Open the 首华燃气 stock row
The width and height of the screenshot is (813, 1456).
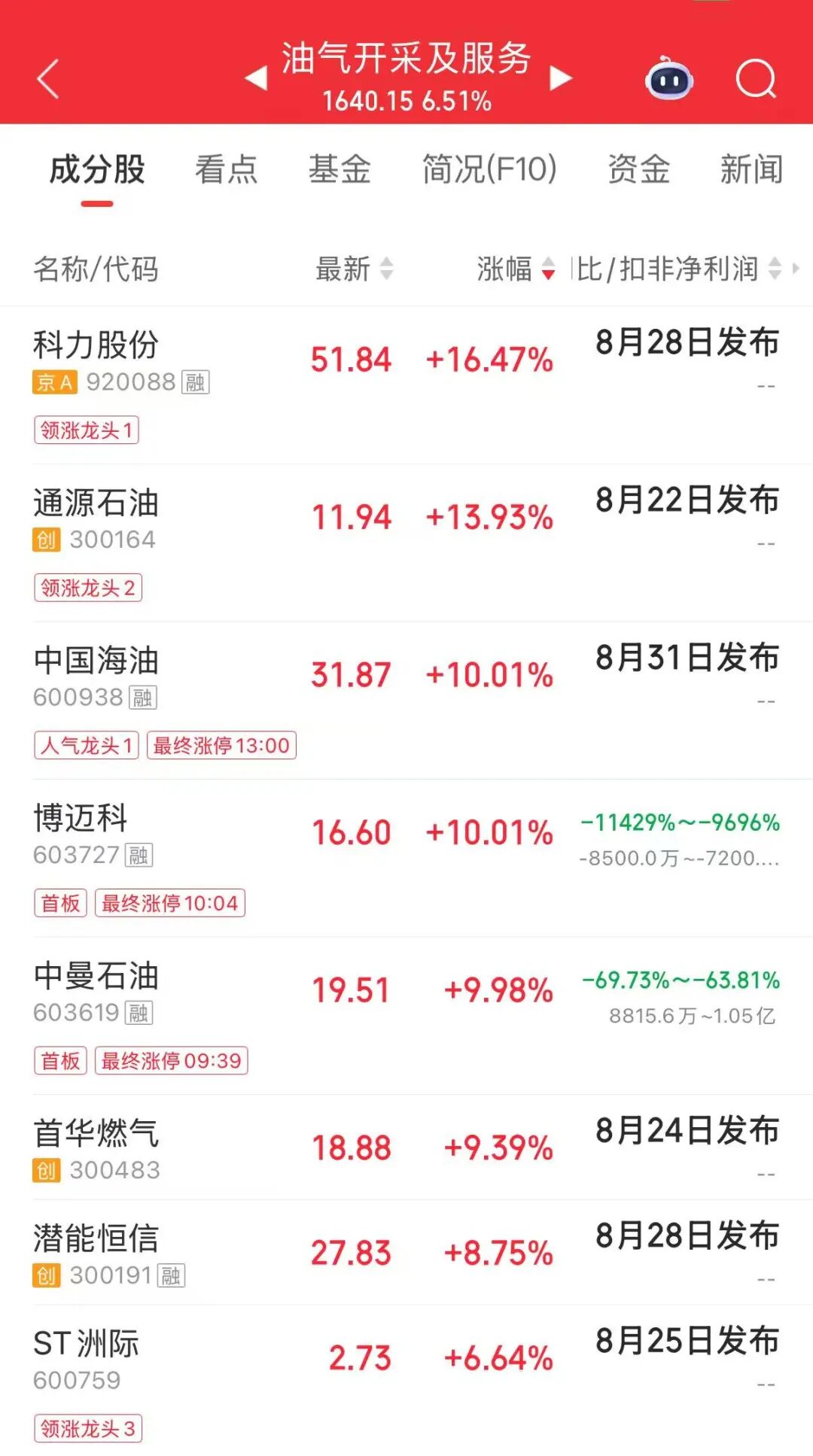[x=406, y=1147]
